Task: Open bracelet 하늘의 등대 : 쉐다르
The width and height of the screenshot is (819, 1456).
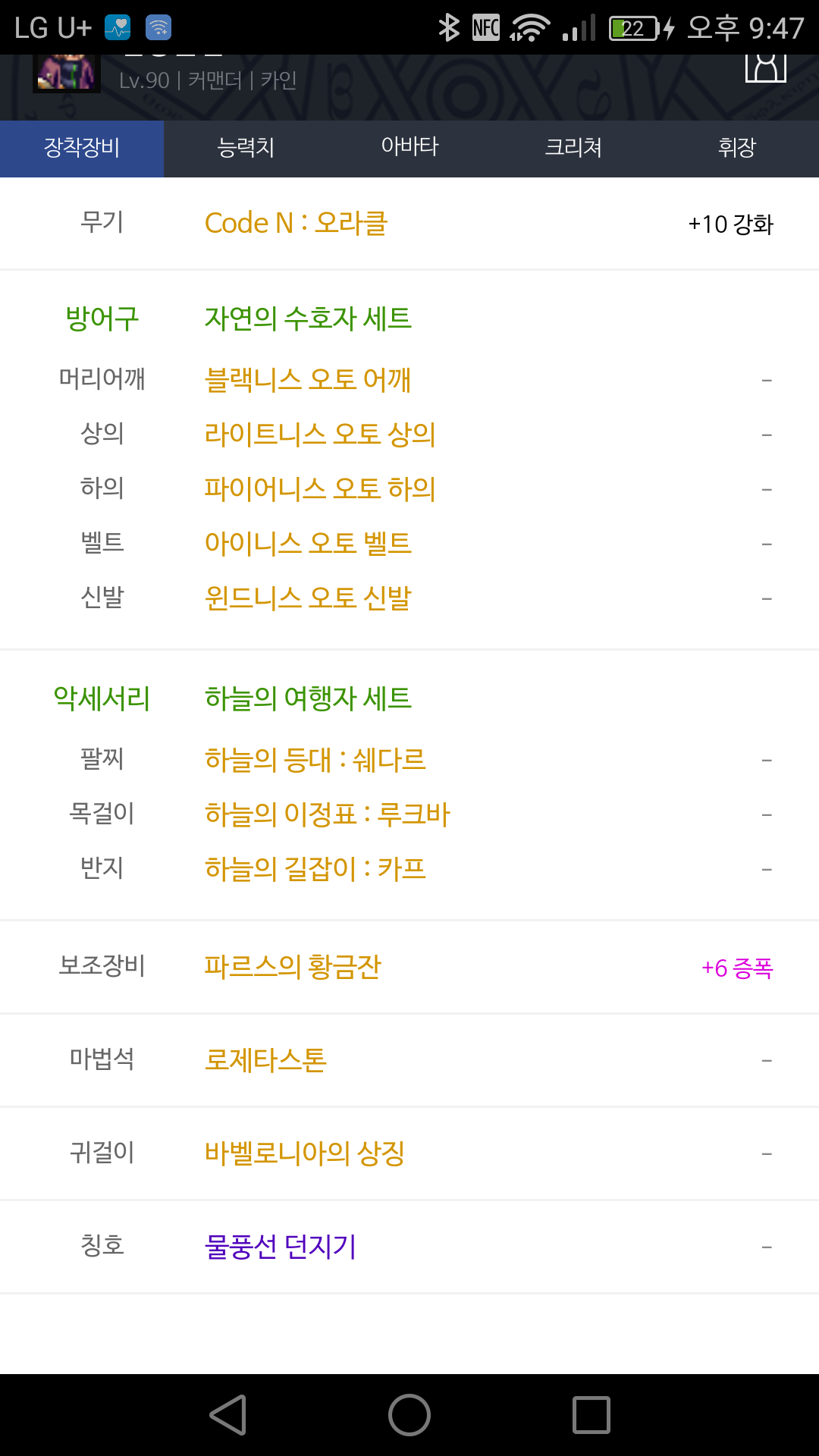Action: tap(315, 760)
